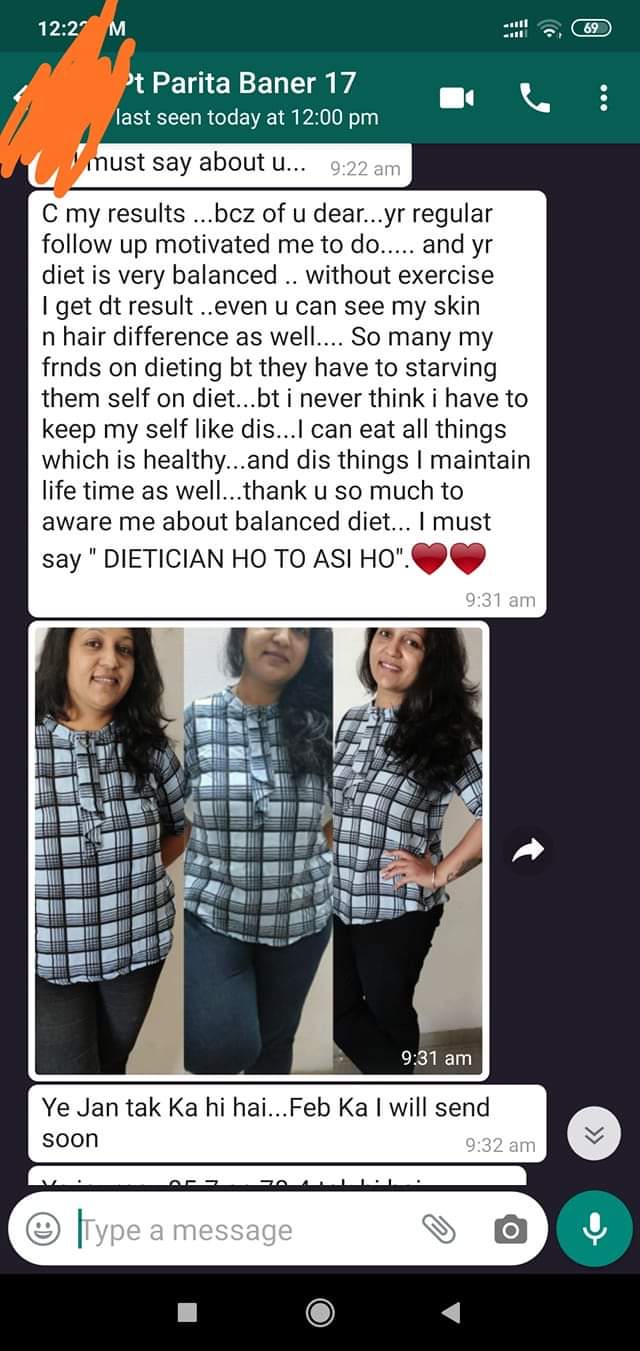Go to the home screen via navigation bar
The width and height of the screenshot is (640, 1351).
tap(320, 1312)
